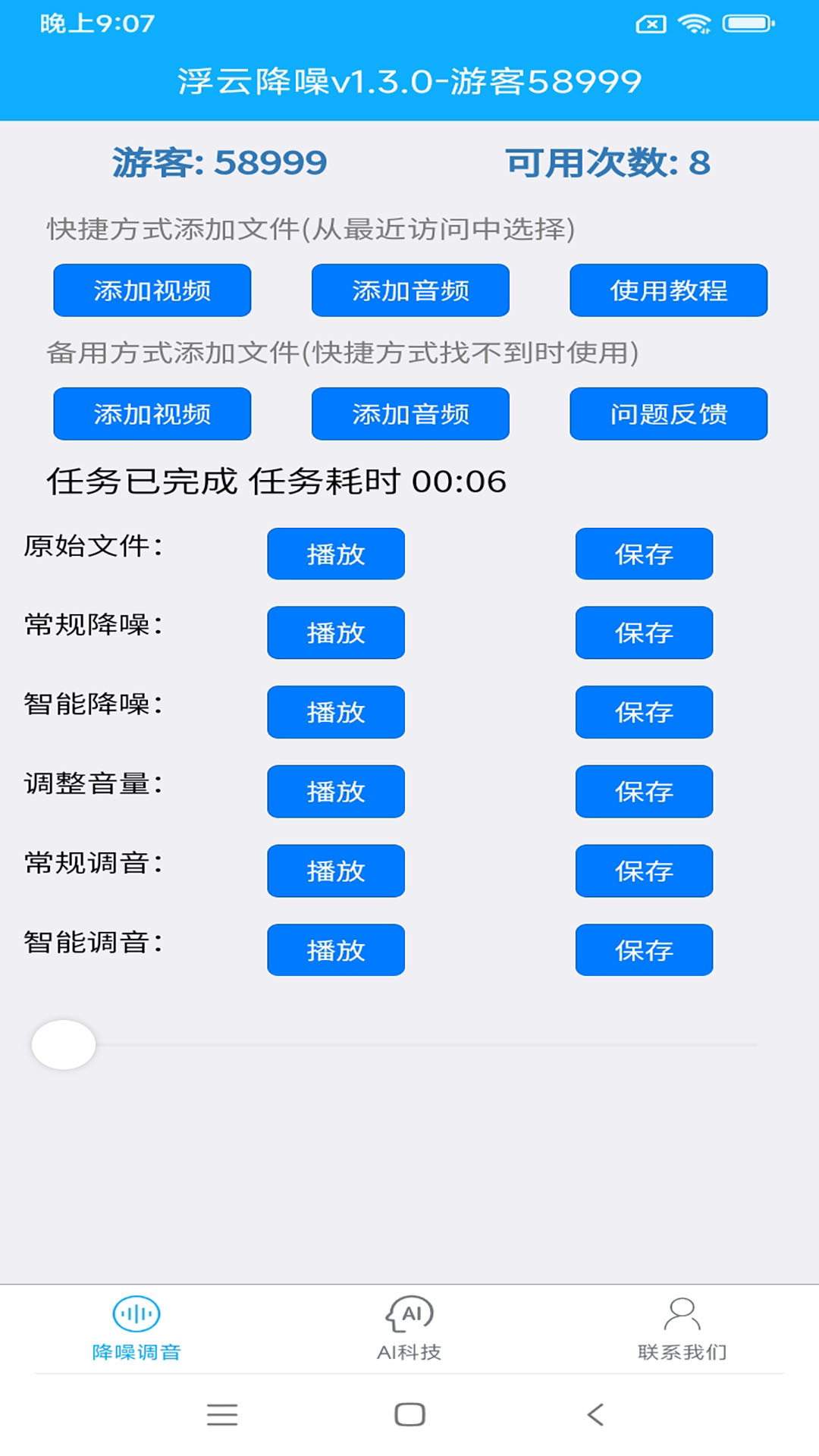Open the 使用教程 tutorial
Image resolution: width=819 pixels, height=1456 pixels.
click(668, 290)
